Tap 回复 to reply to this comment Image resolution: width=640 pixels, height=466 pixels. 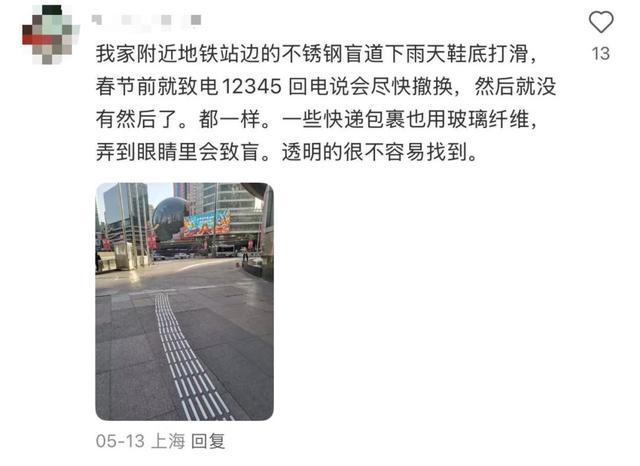coord(205,440)
